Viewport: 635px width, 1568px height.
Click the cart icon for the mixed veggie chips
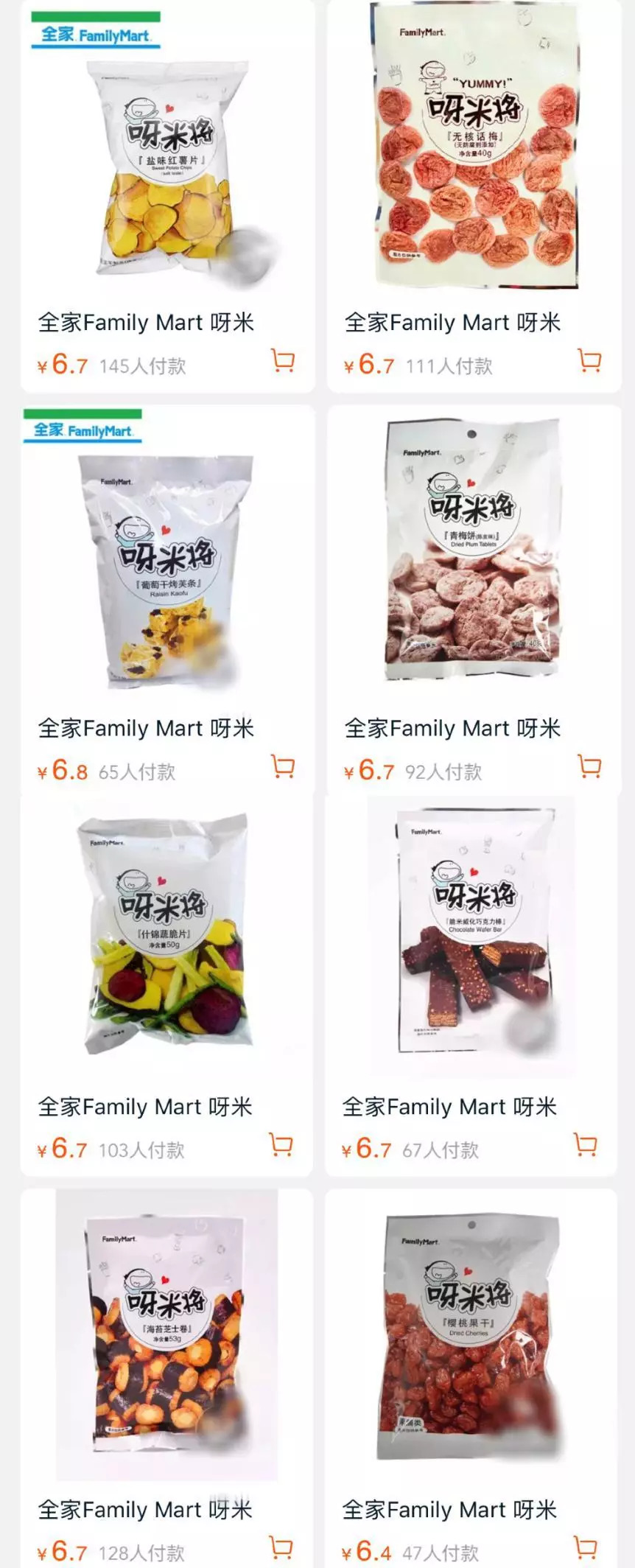[282, 1144]
